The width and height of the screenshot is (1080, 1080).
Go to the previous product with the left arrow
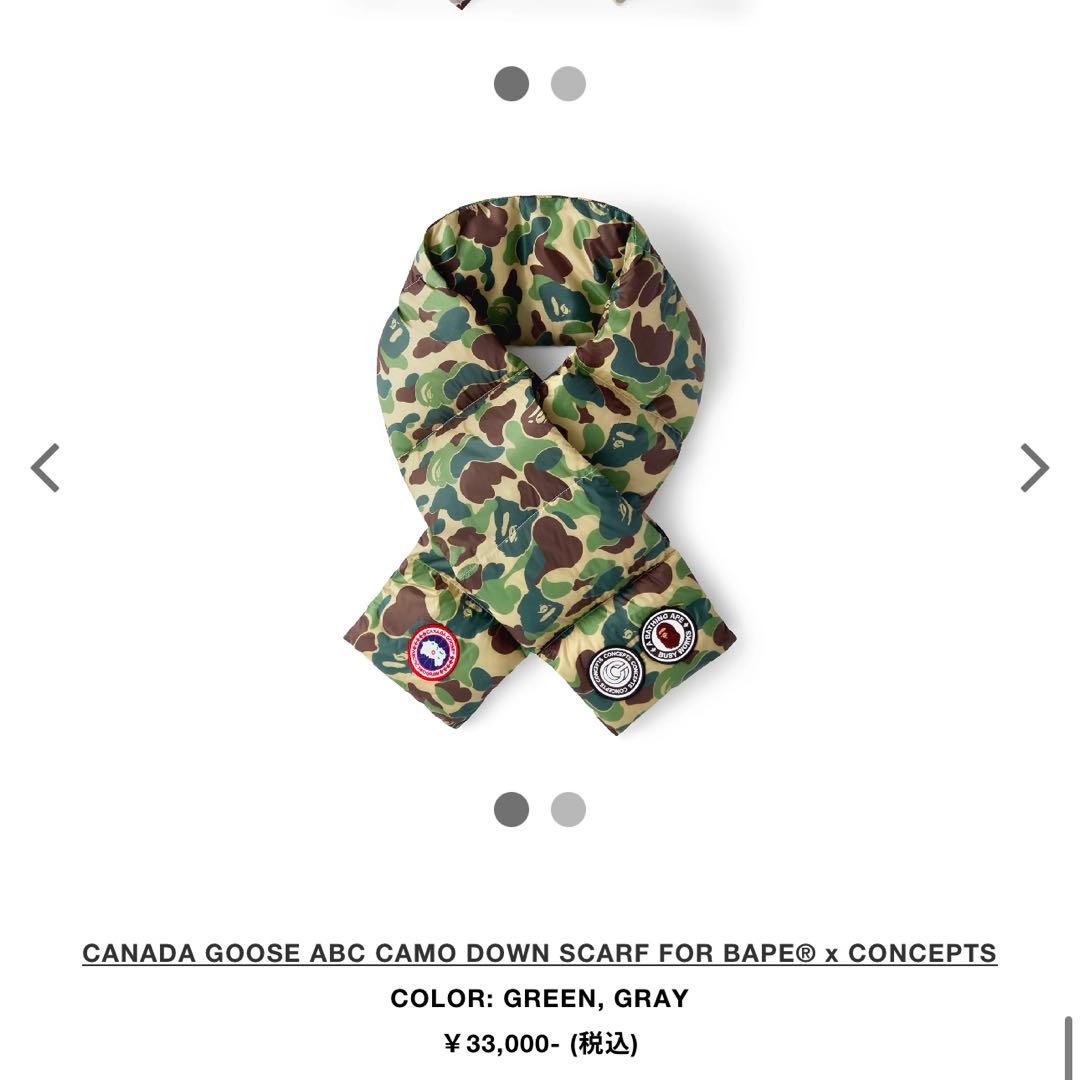tap(46, 468)
